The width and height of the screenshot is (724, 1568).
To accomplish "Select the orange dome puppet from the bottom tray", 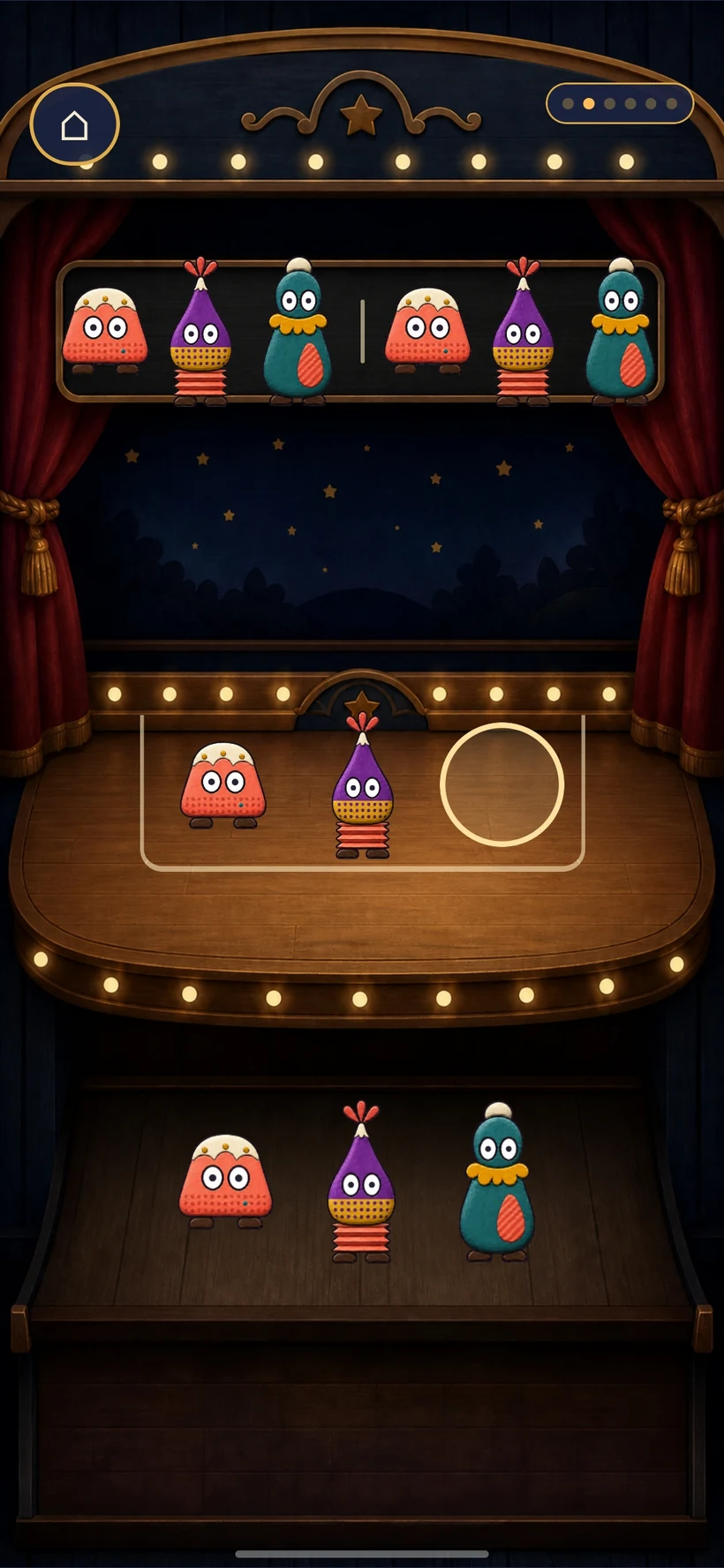I will tap(225, 1182).
